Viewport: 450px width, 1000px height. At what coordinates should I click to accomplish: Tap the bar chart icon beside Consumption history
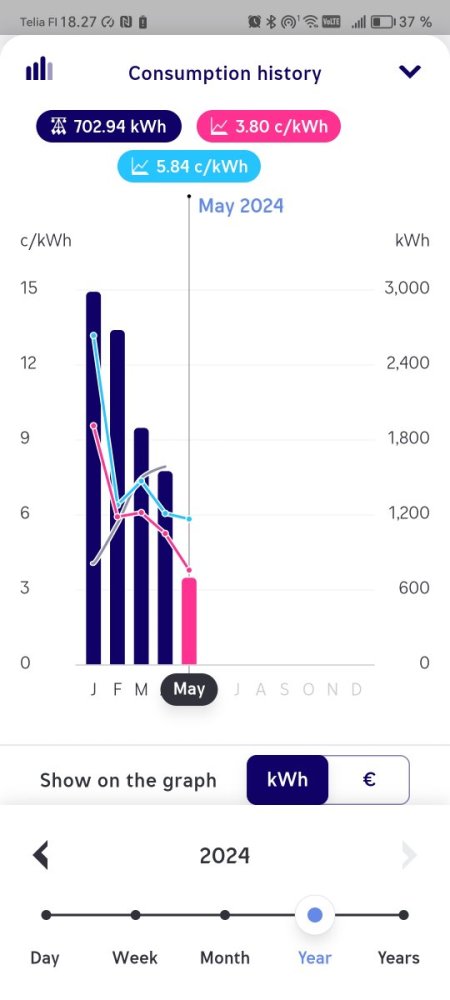pos(39,69)
